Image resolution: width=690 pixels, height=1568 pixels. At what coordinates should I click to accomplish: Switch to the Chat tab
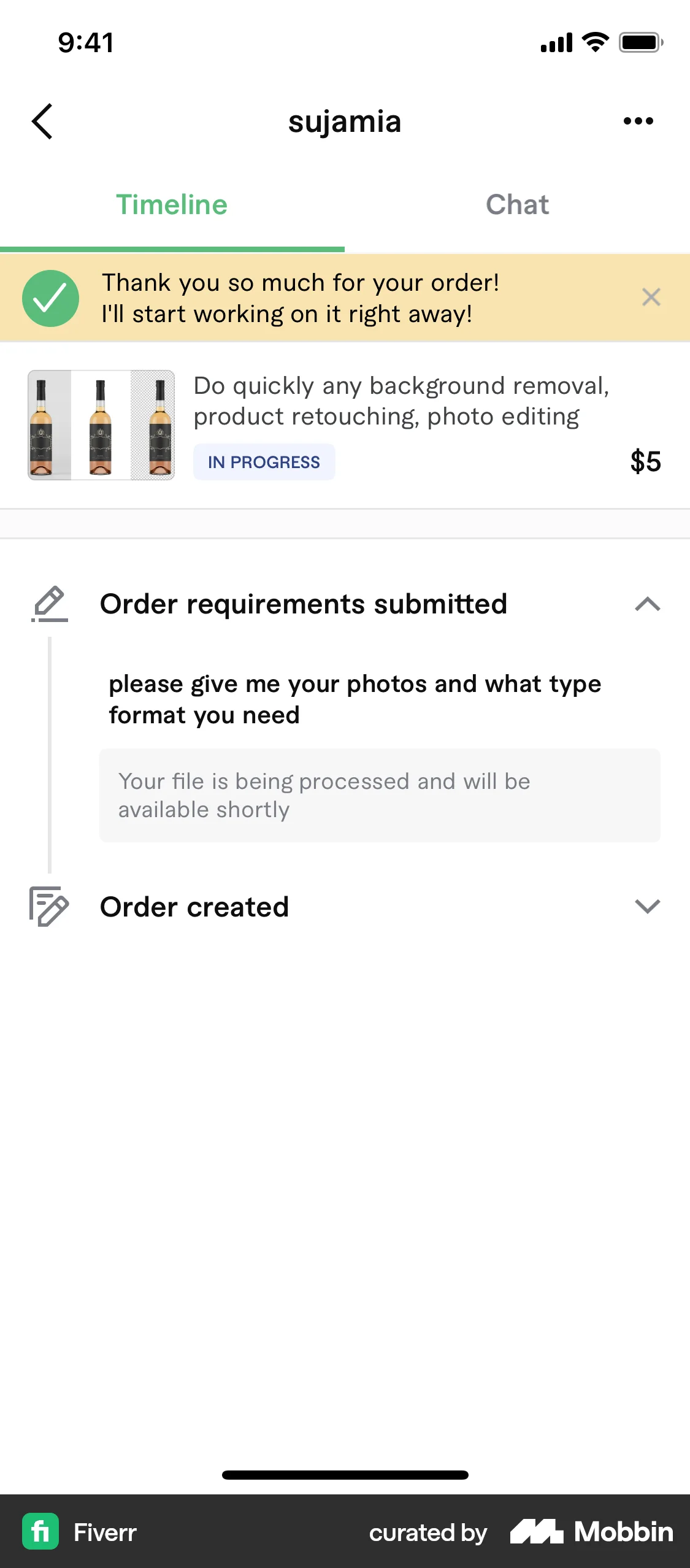(x=517, y=204)
